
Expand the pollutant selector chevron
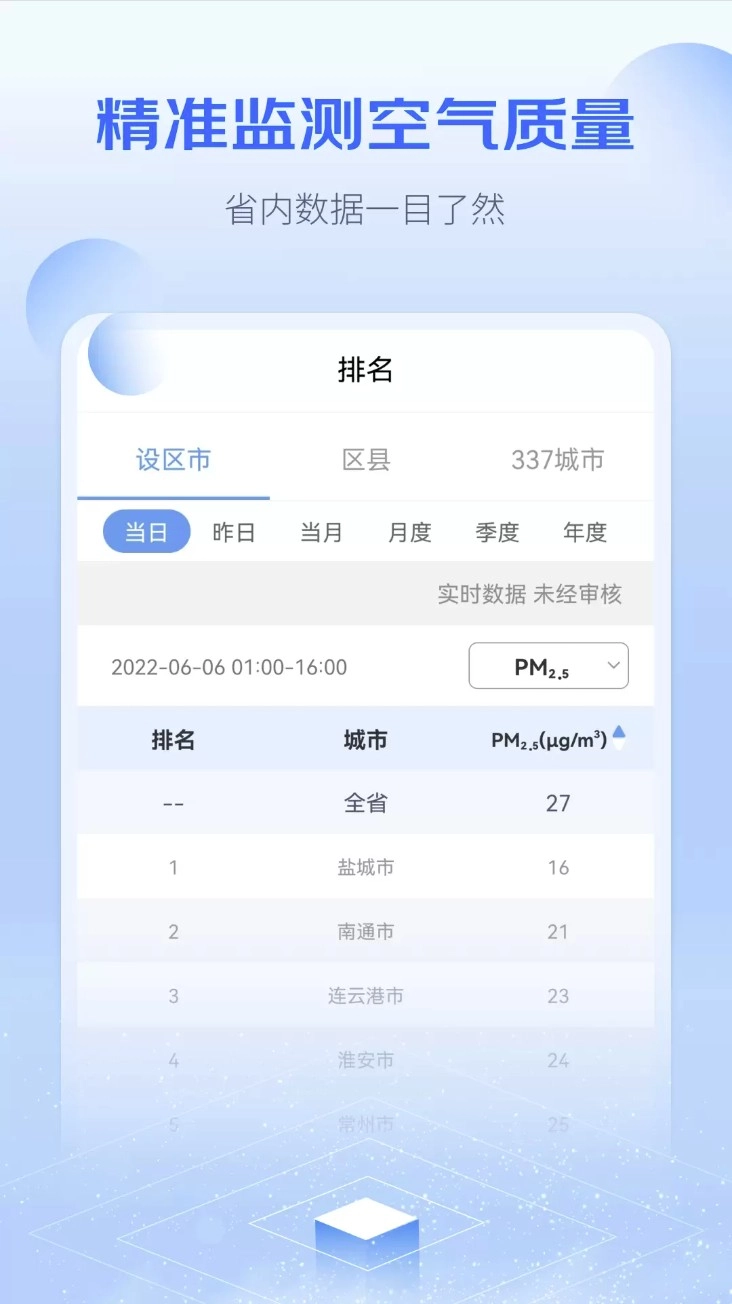[613, 663]
